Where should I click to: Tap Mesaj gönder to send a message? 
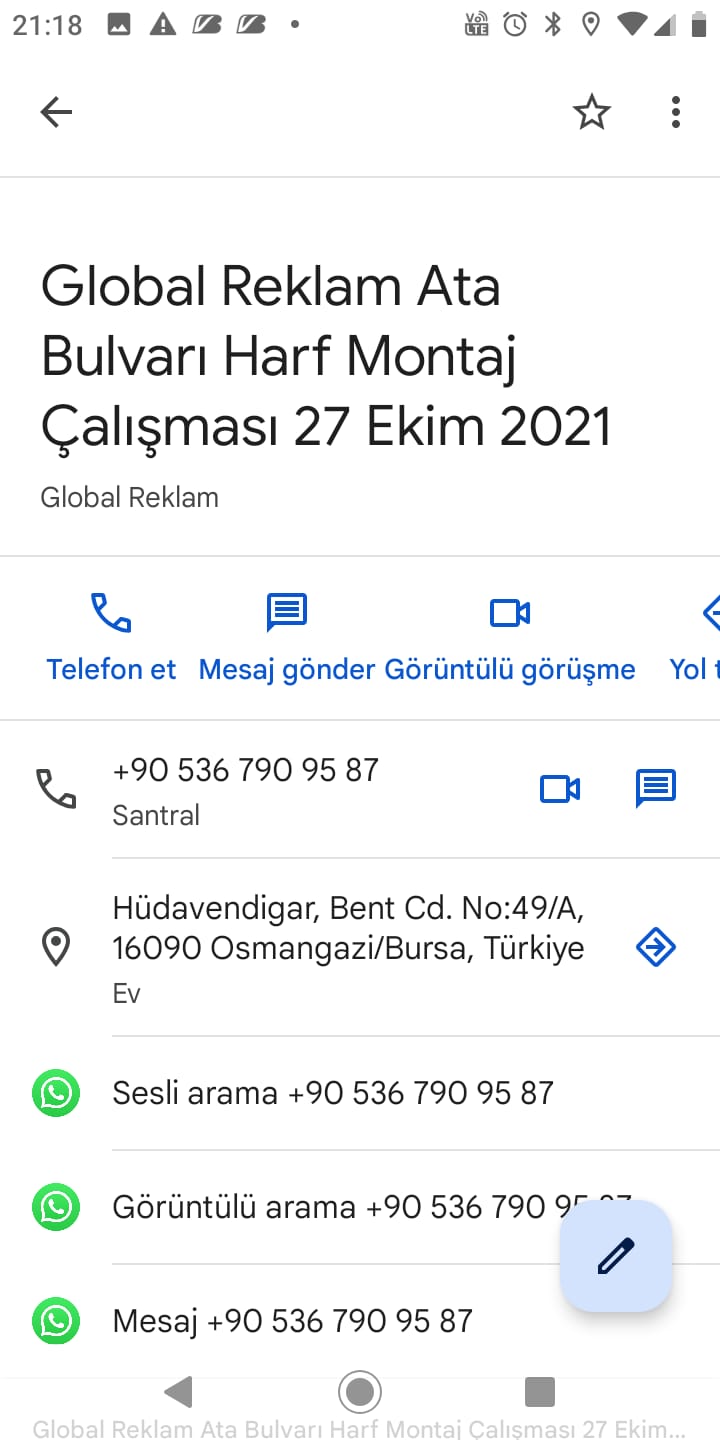287,636
